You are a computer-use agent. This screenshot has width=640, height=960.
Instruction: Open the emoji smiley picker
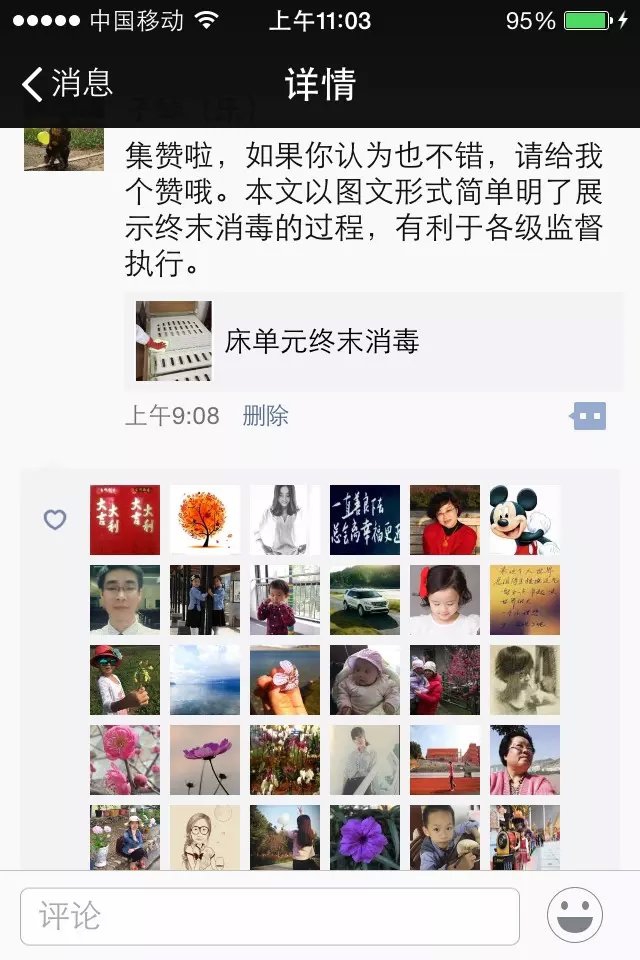[575, 915]
